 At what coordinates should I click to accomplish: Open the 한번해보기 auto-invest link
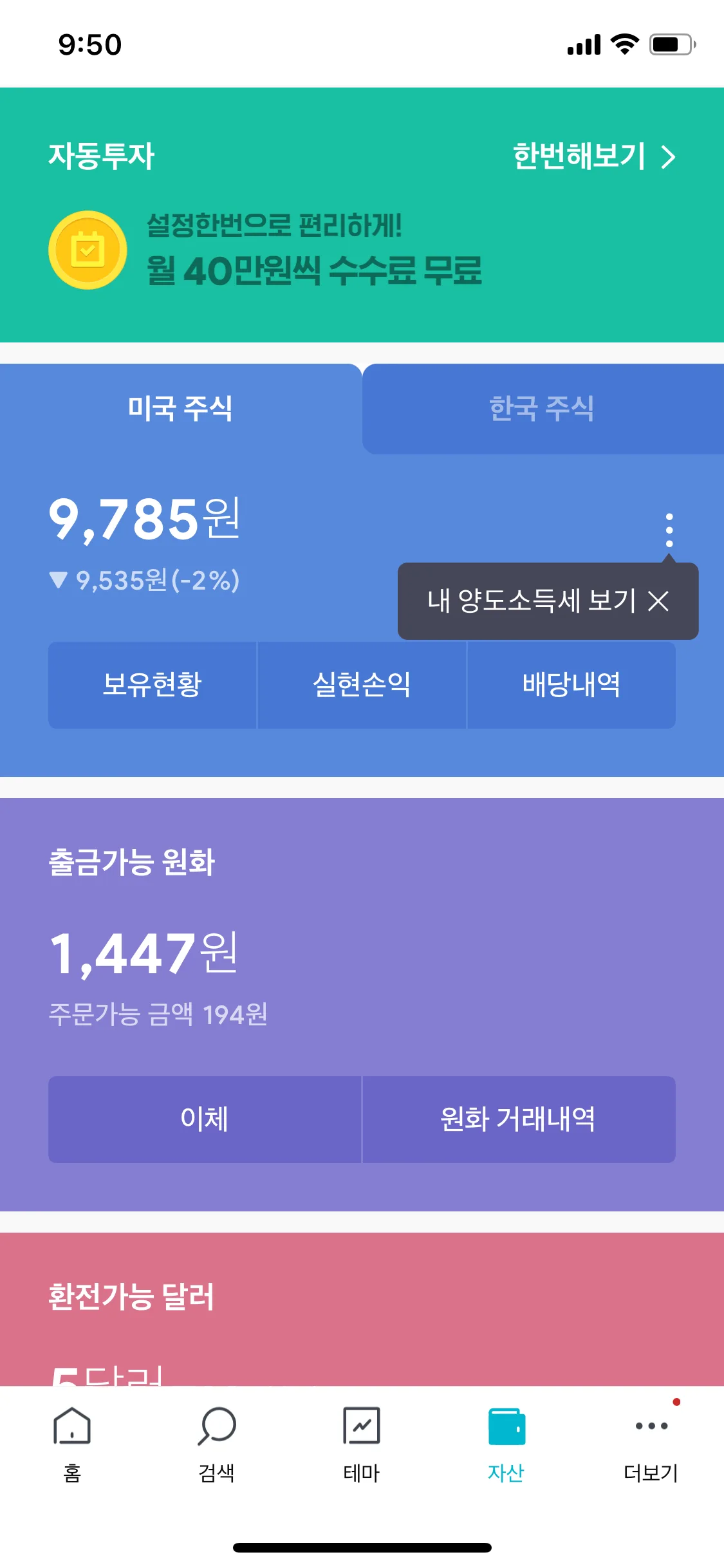593,156
